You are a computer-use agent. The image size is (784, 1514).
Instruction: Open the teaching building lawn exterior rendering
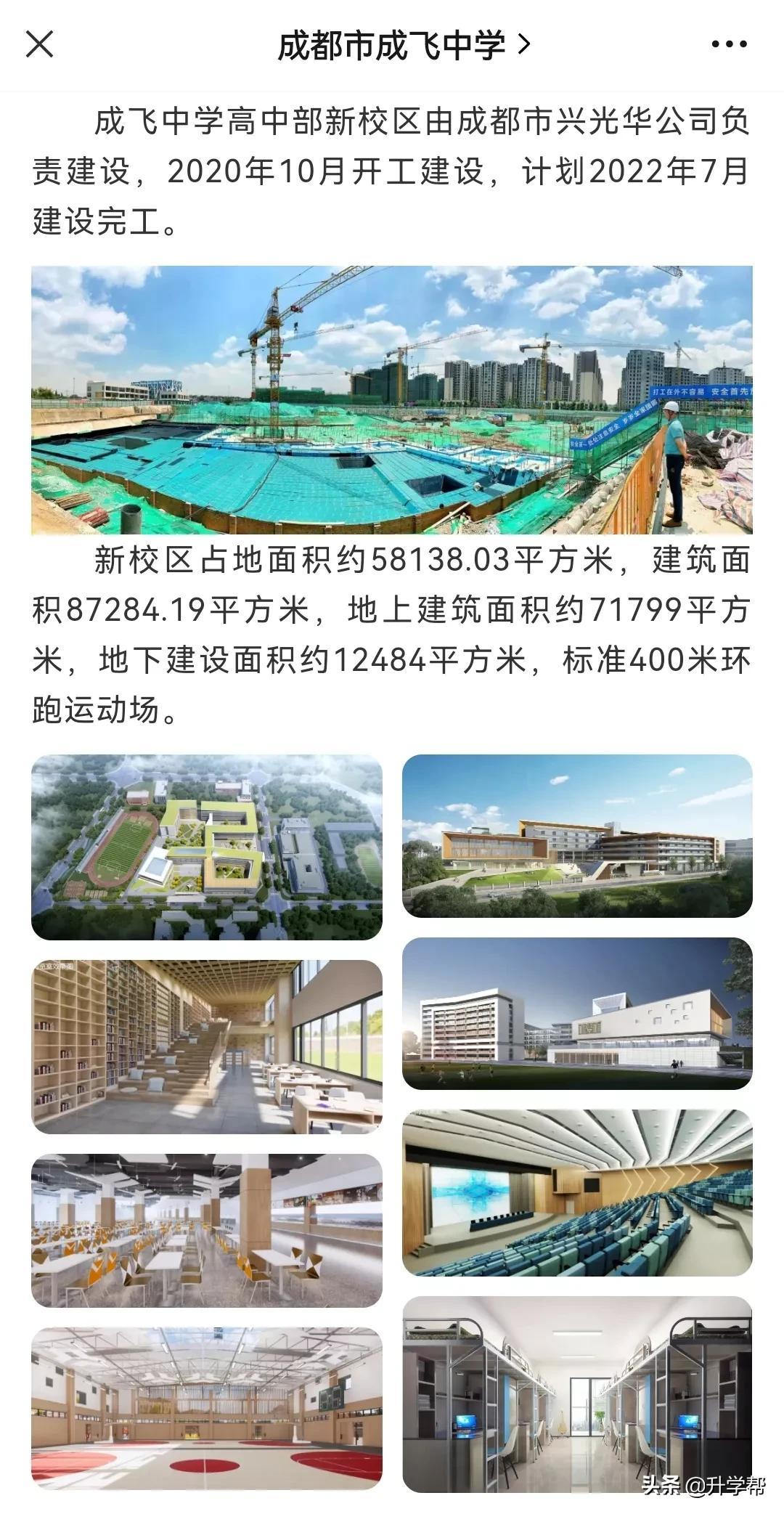tap(578, 837)
